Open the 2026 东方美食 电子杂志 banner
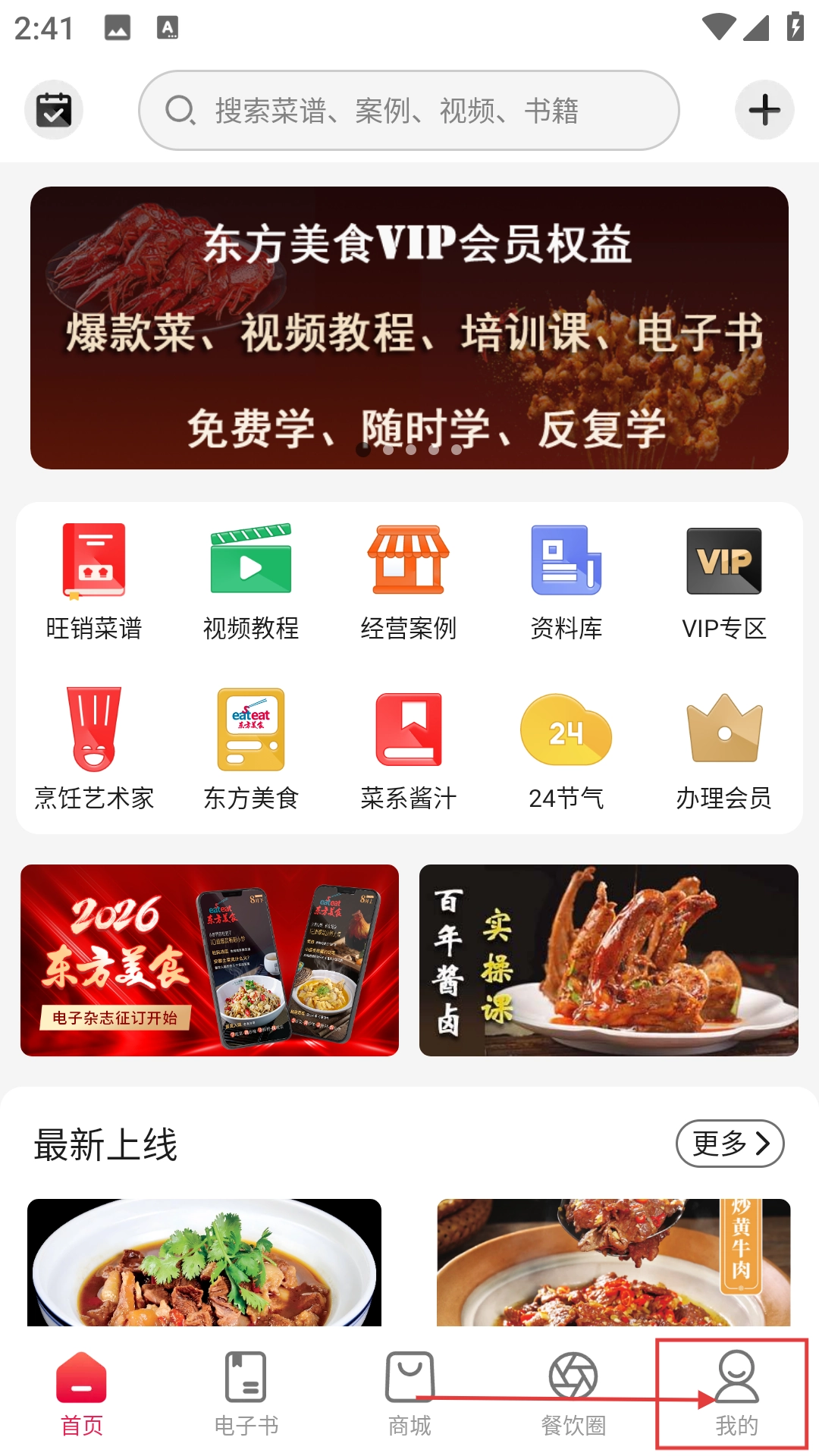Image resolution: width=819 pixels, height=1456 pixels. tap(209, 960)
